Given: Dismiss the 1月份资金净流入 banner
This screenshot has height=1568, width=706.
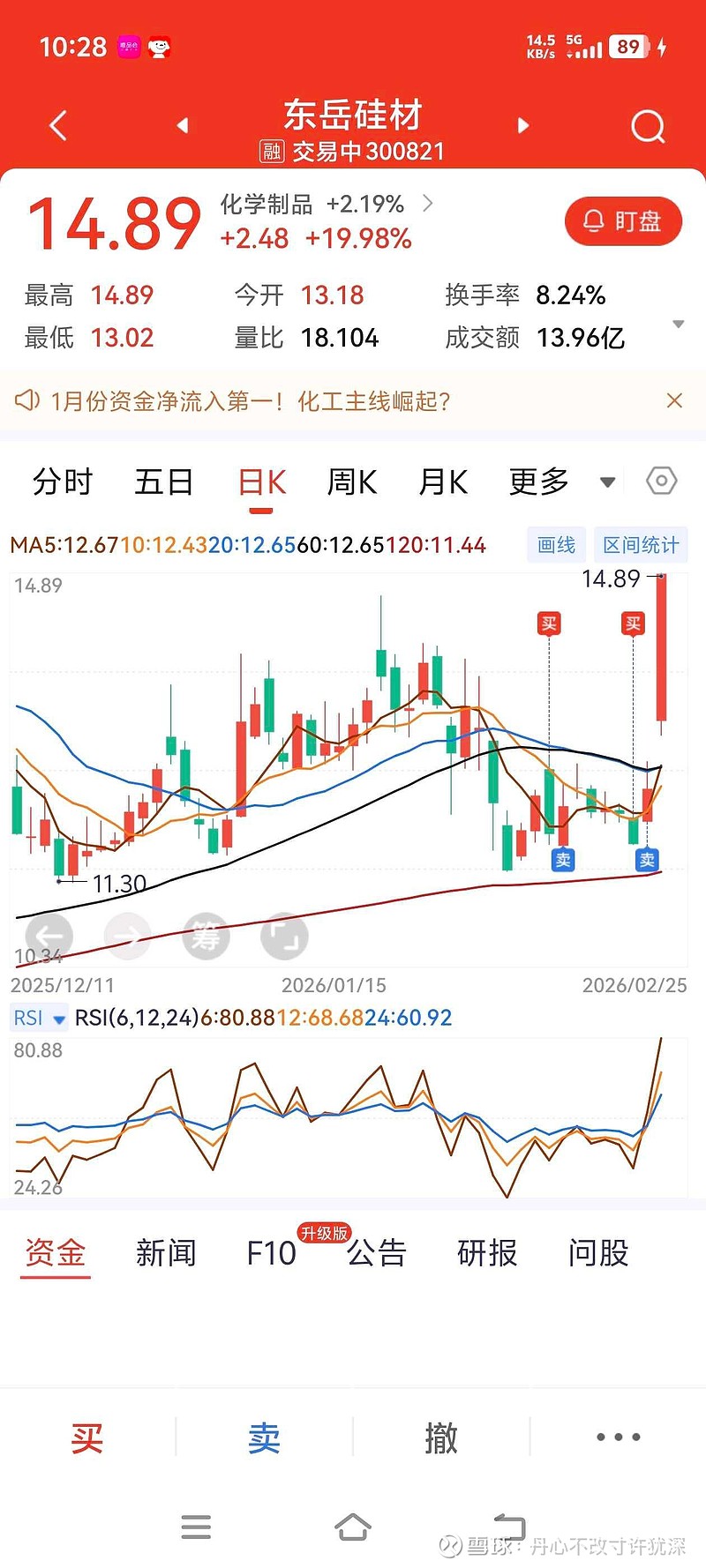Looking at the screenshot, I should (x=674, y=401).
